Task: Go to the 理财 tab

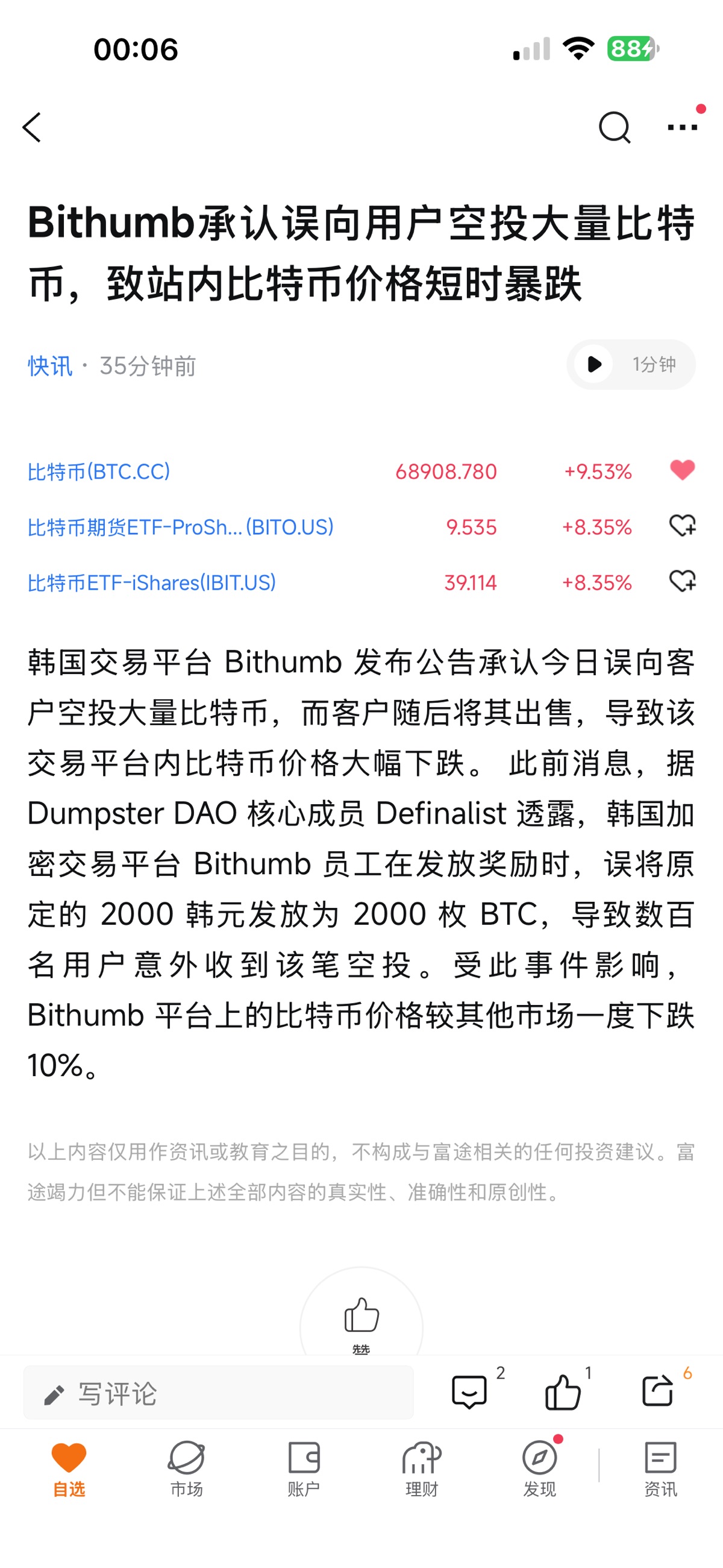Action: point(421,1467)
